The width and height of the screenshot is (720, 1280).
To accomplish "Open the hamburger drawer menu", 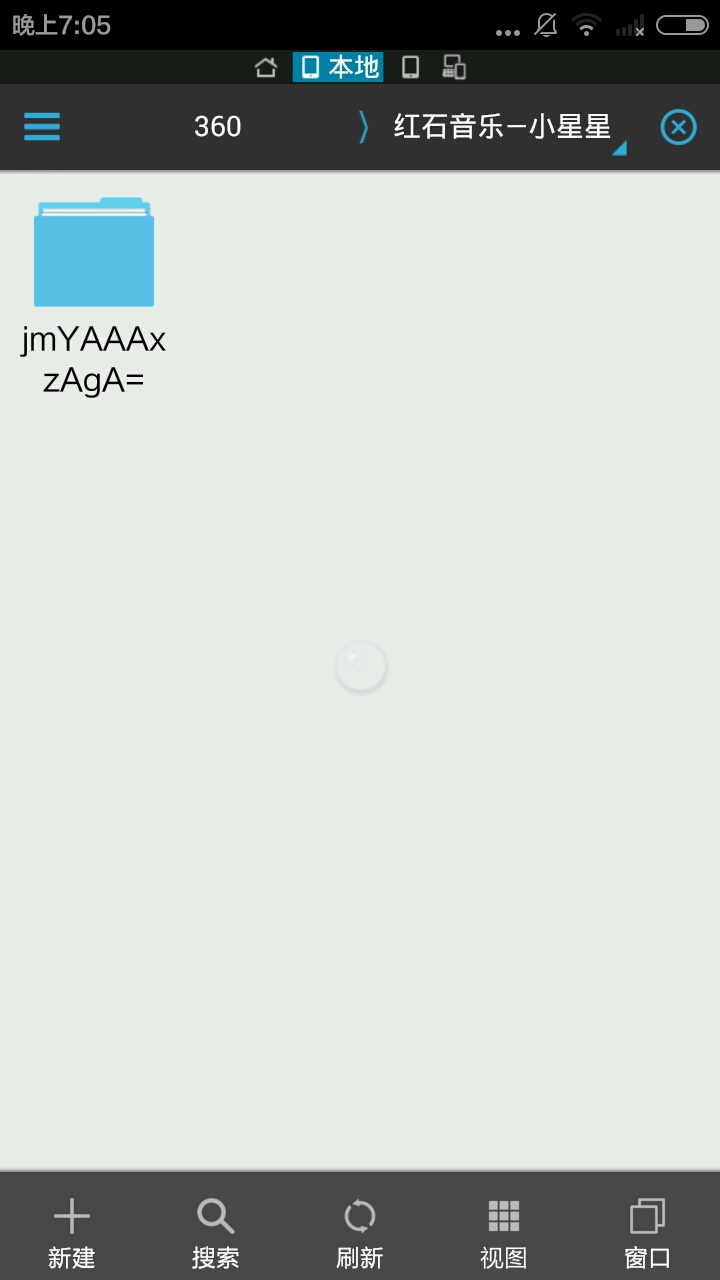I will 42,127.
